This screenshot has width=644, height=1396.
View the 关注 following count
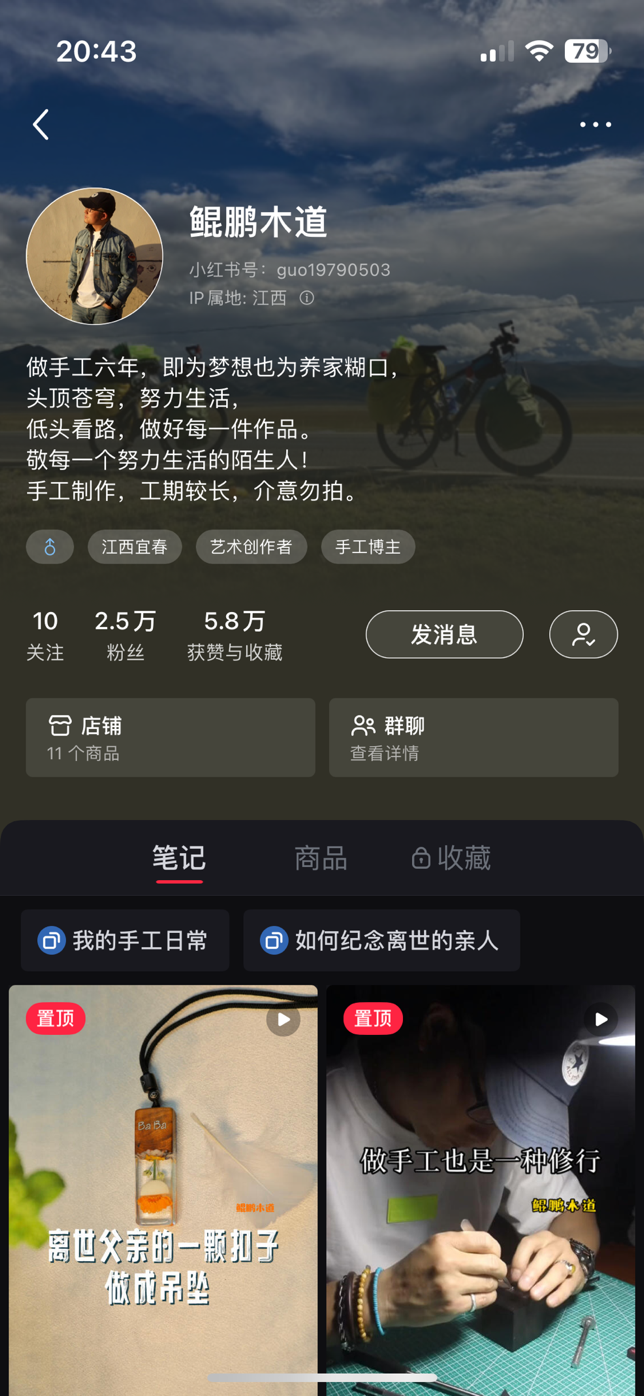[45, 635]
